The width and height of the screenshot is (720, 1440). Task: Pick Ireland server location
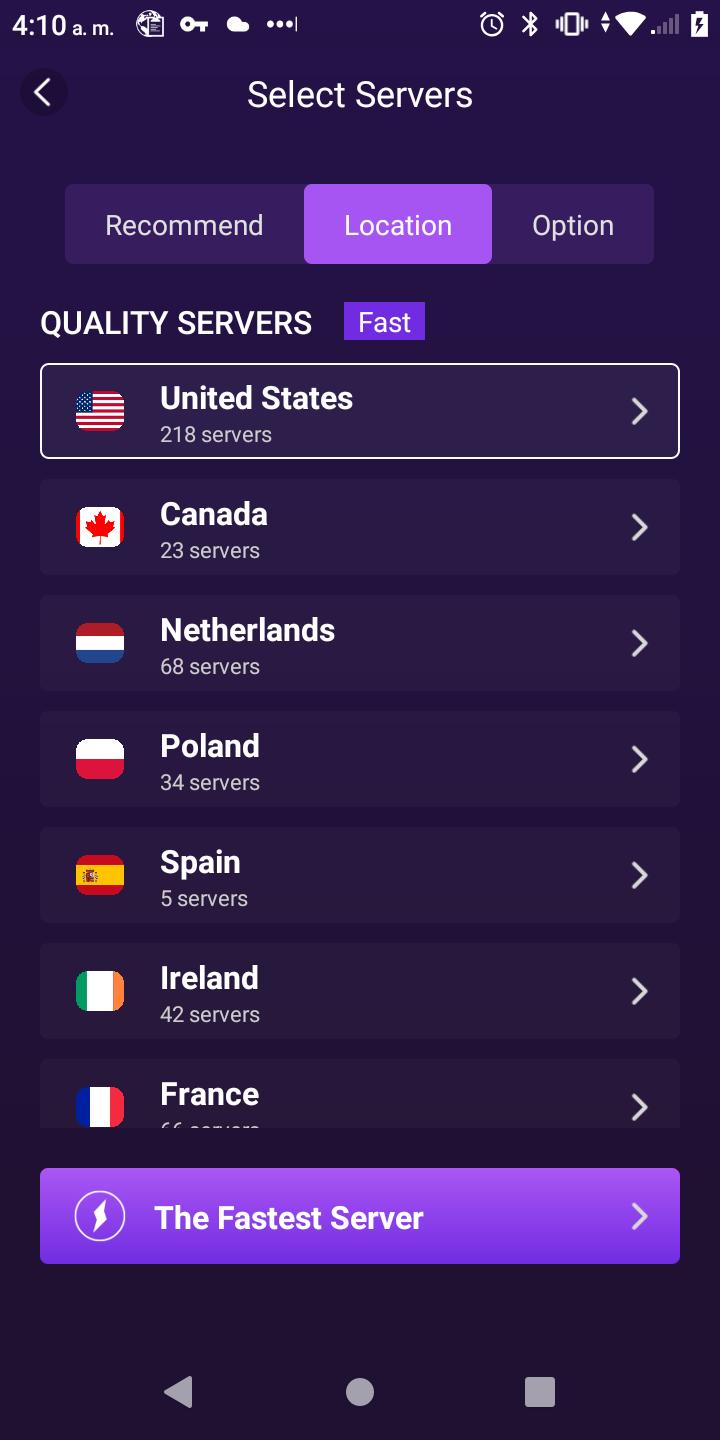(360, 991)
